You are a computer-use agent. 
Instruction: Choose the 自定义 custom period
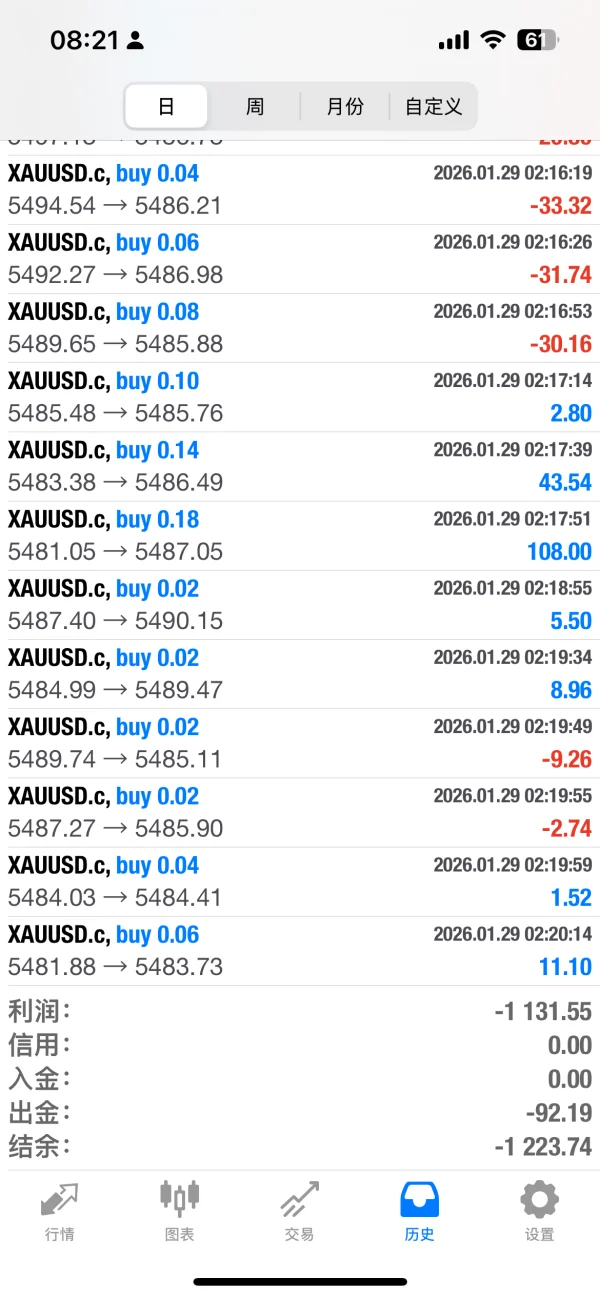click(x=433, y=106)
